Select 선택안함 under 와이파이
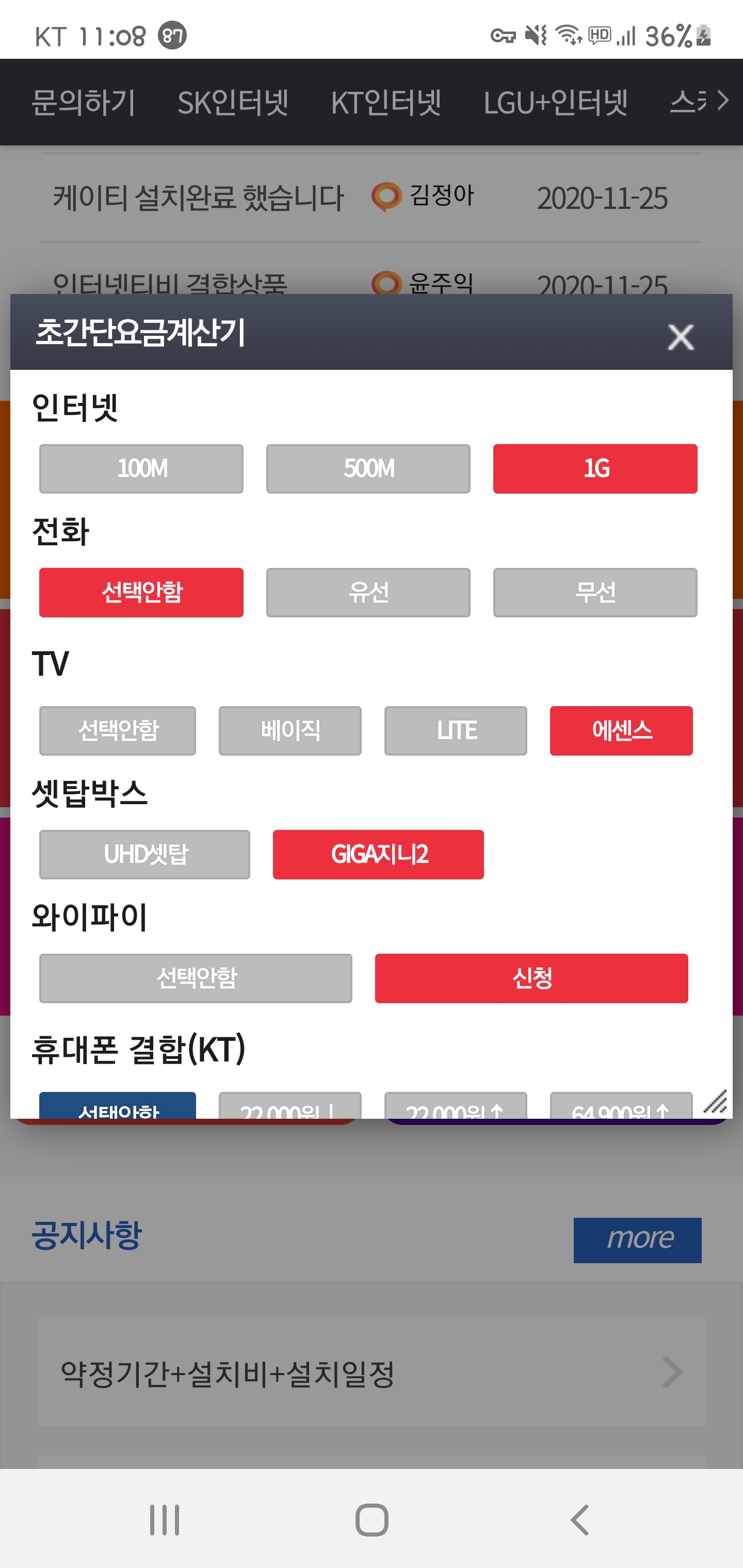Screen dimensions: 743x1568 (196, 978)
